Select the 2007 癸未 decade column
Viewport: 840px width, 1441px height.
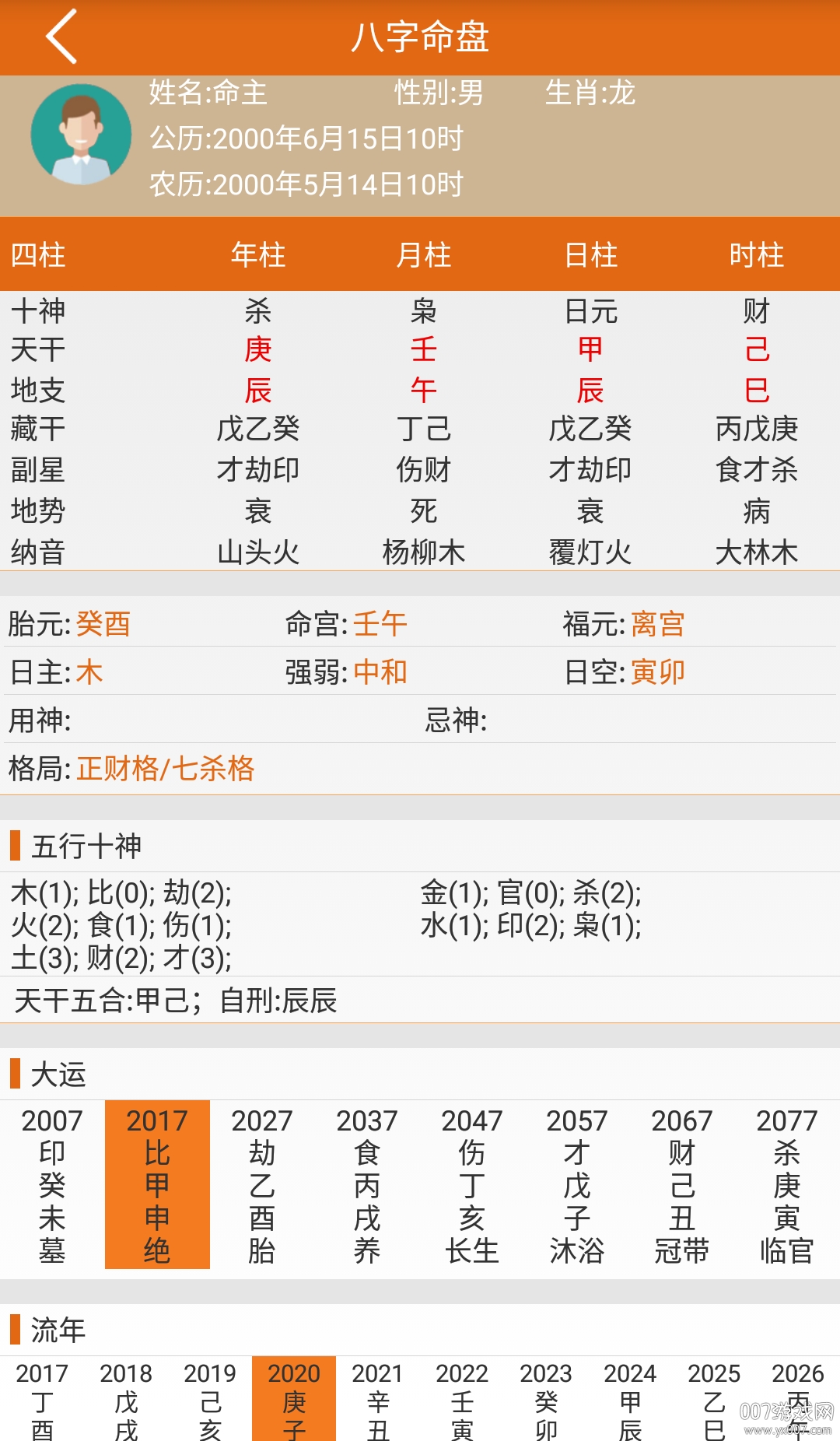(x=52, y=1184)
